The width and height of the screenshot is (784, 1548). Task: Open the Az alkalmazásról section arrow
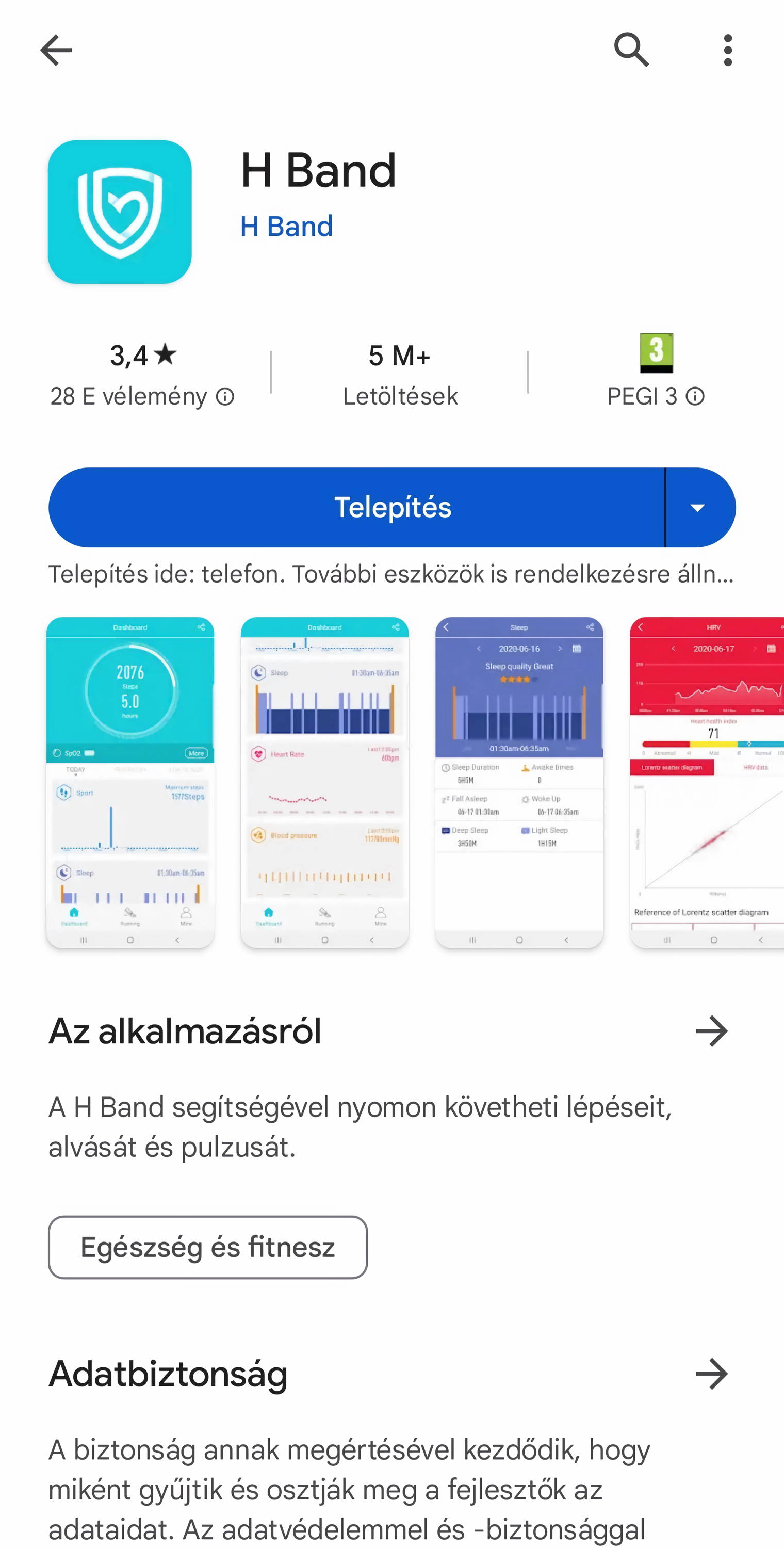coord(711,1031)
